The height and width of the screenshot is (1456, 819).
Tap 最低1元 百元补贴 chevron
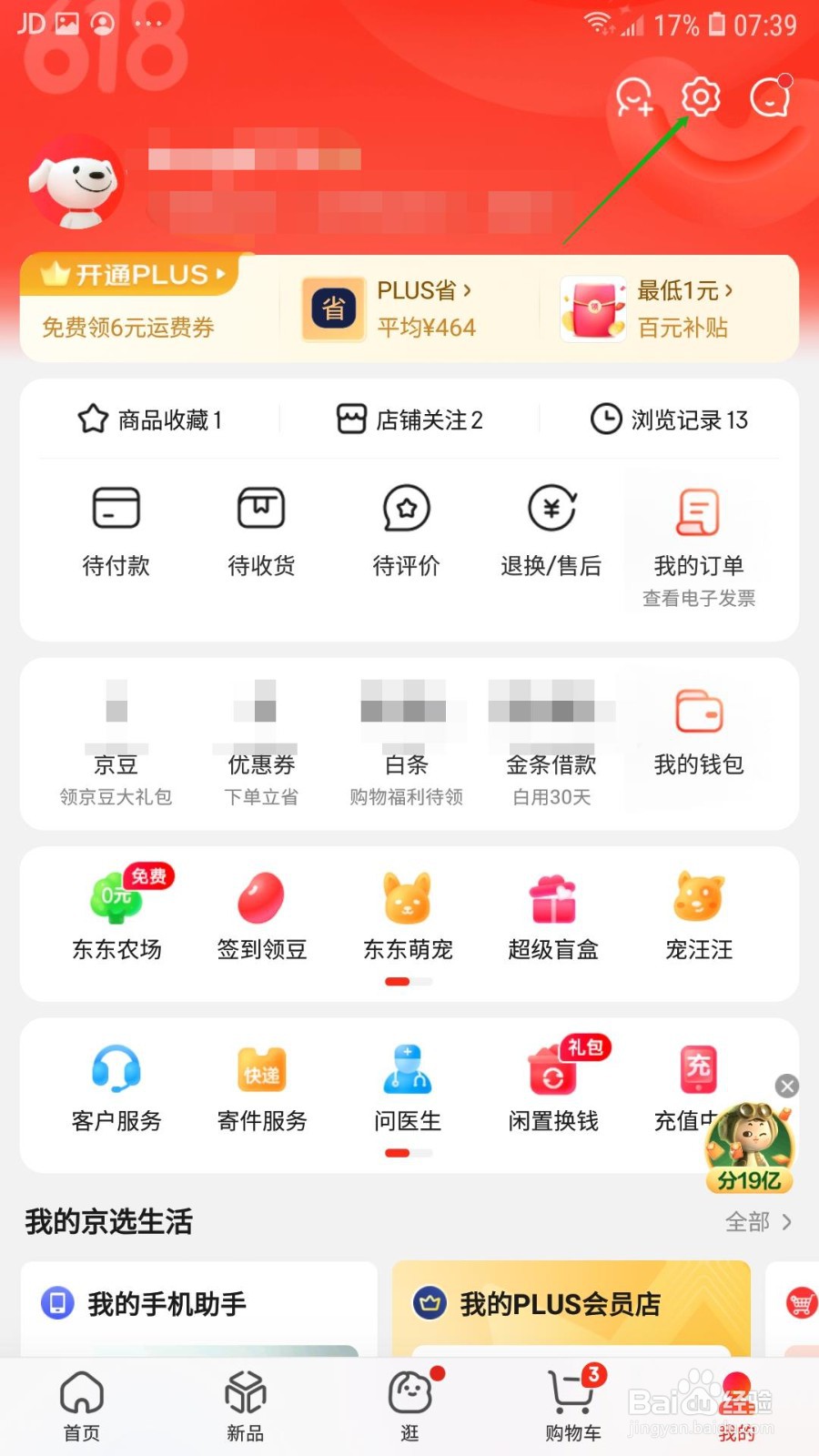(x=682, y=289)
